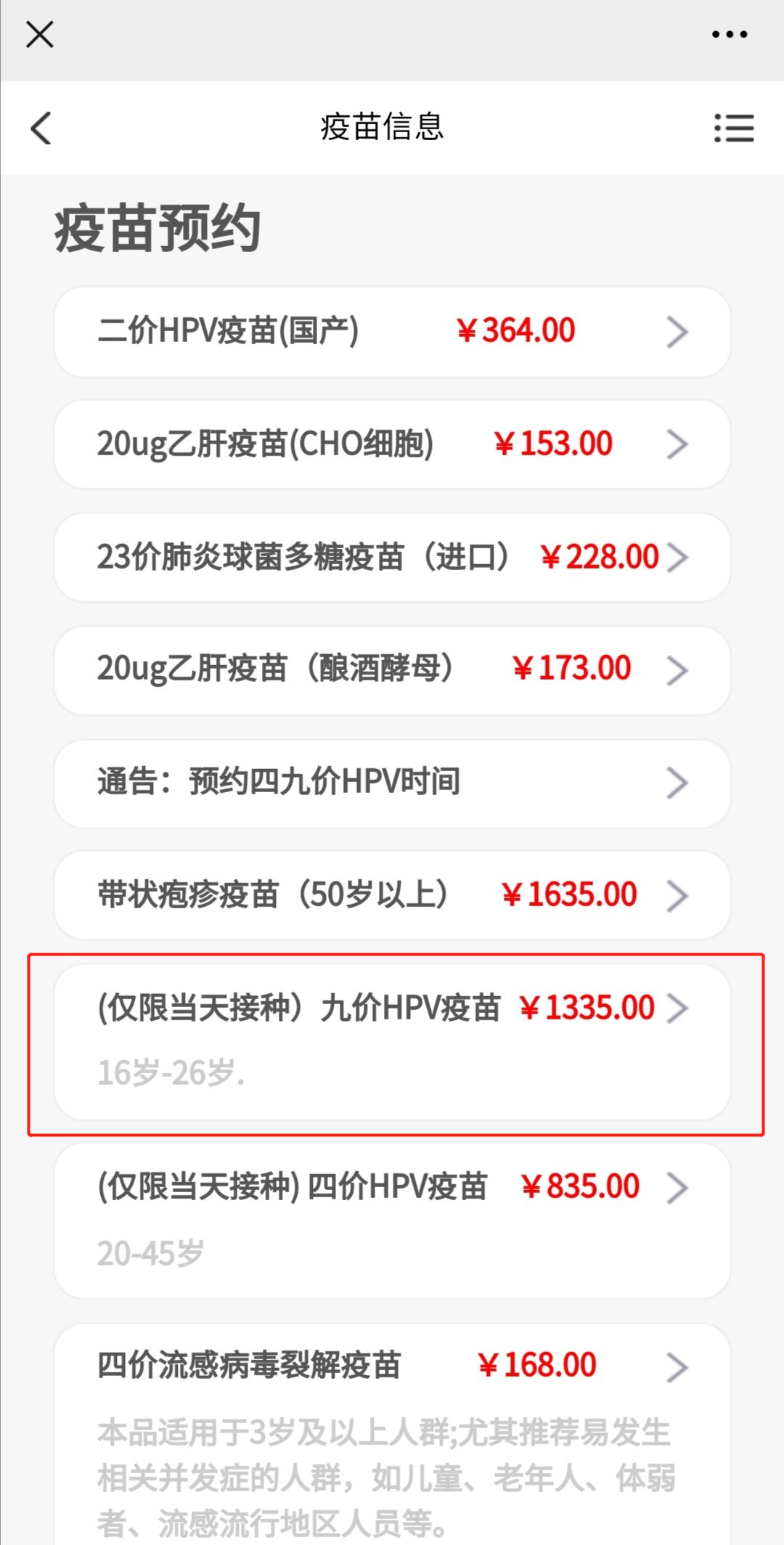784x1545 pixels.
Task: View 23价肺炎球菌多糖疫苗（进口）
Action: (392, 558)
